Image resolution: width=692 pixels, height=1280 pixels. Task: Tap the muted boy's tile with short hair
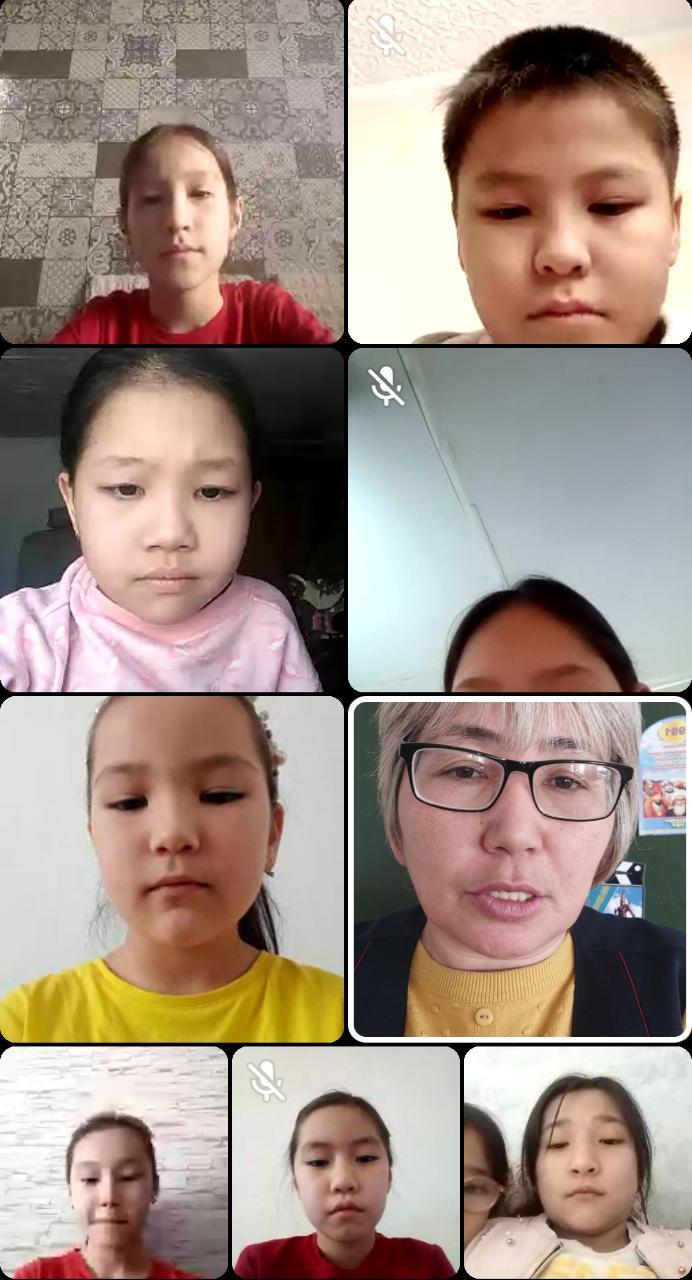coord(520,172)
